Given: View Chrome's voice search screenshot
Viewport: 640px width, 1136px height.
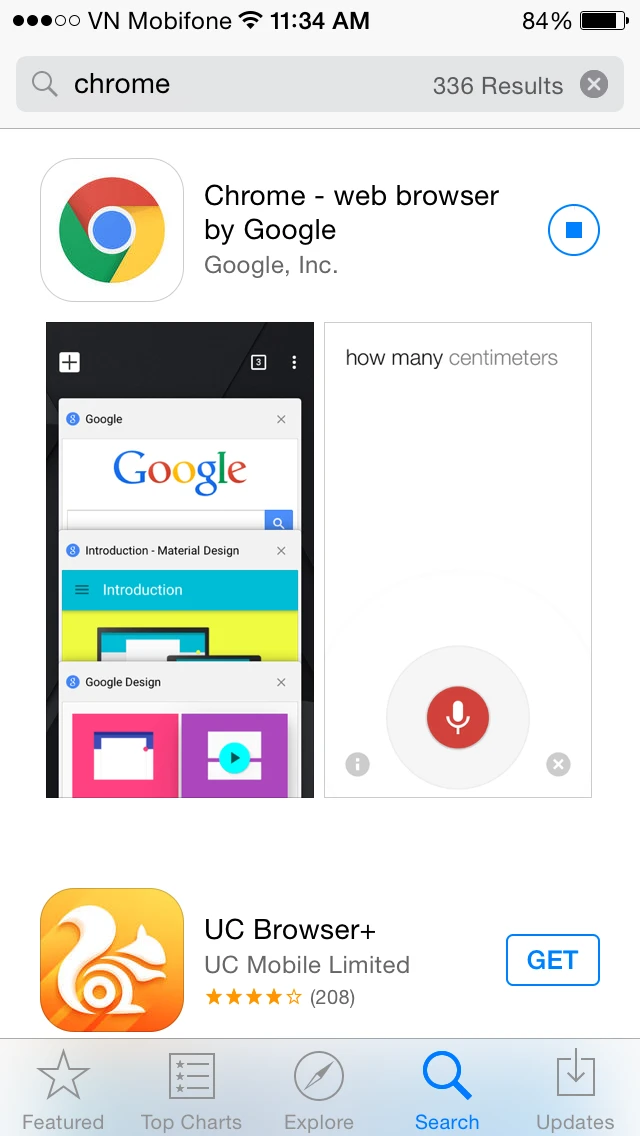Looking at the screenshot, I should click(x=458, y=560).
